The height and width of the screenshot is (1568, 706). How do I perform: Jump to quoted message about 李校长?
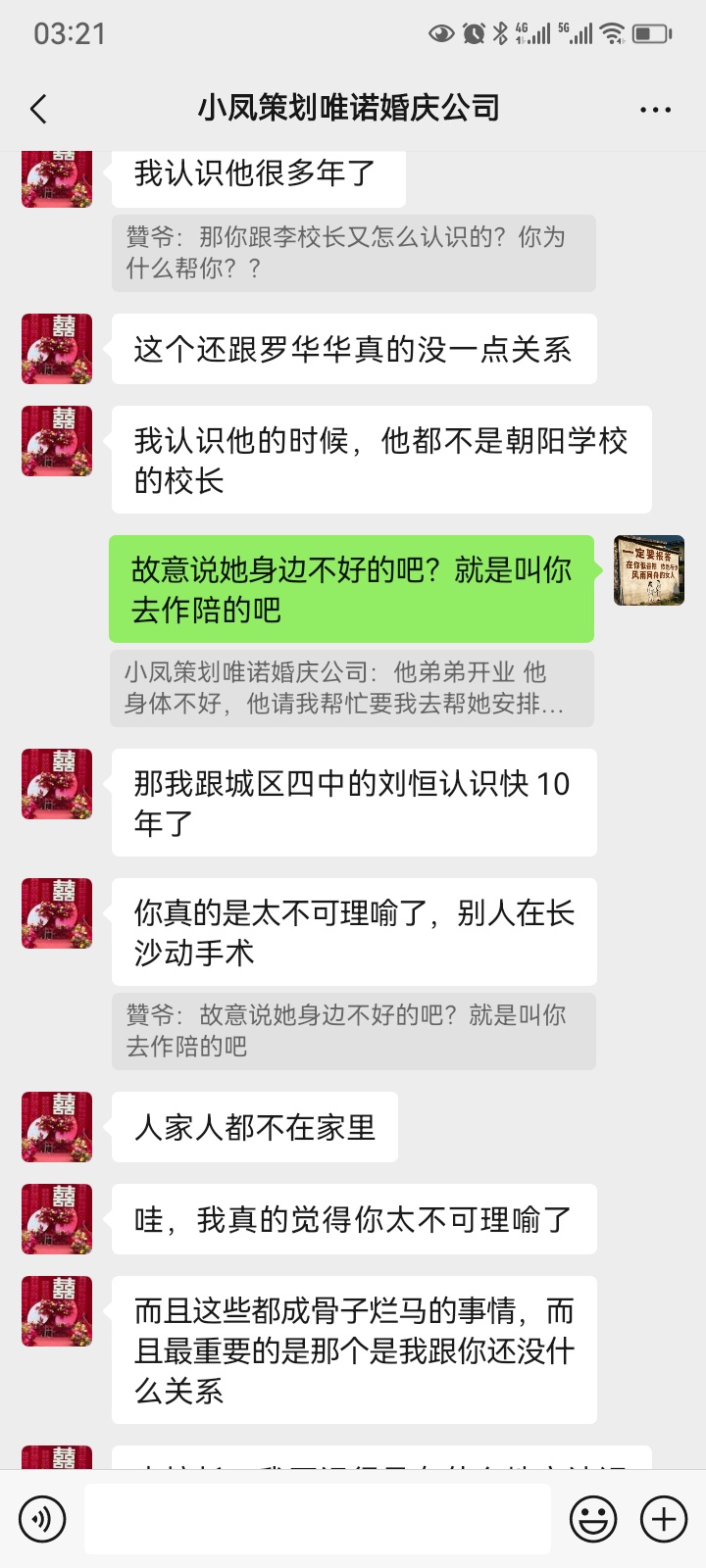point(353,253)
